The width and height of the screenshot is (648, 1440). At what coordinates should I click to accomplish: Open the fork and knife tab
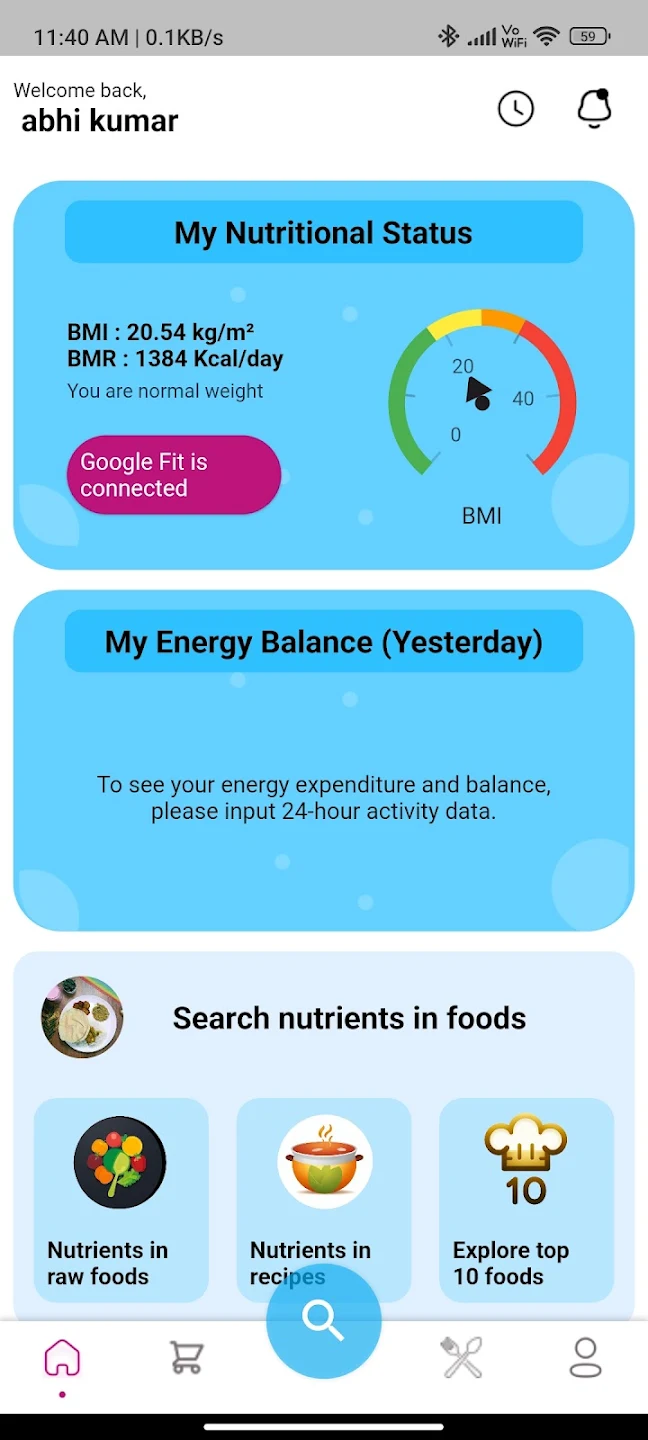[462, 1358]
